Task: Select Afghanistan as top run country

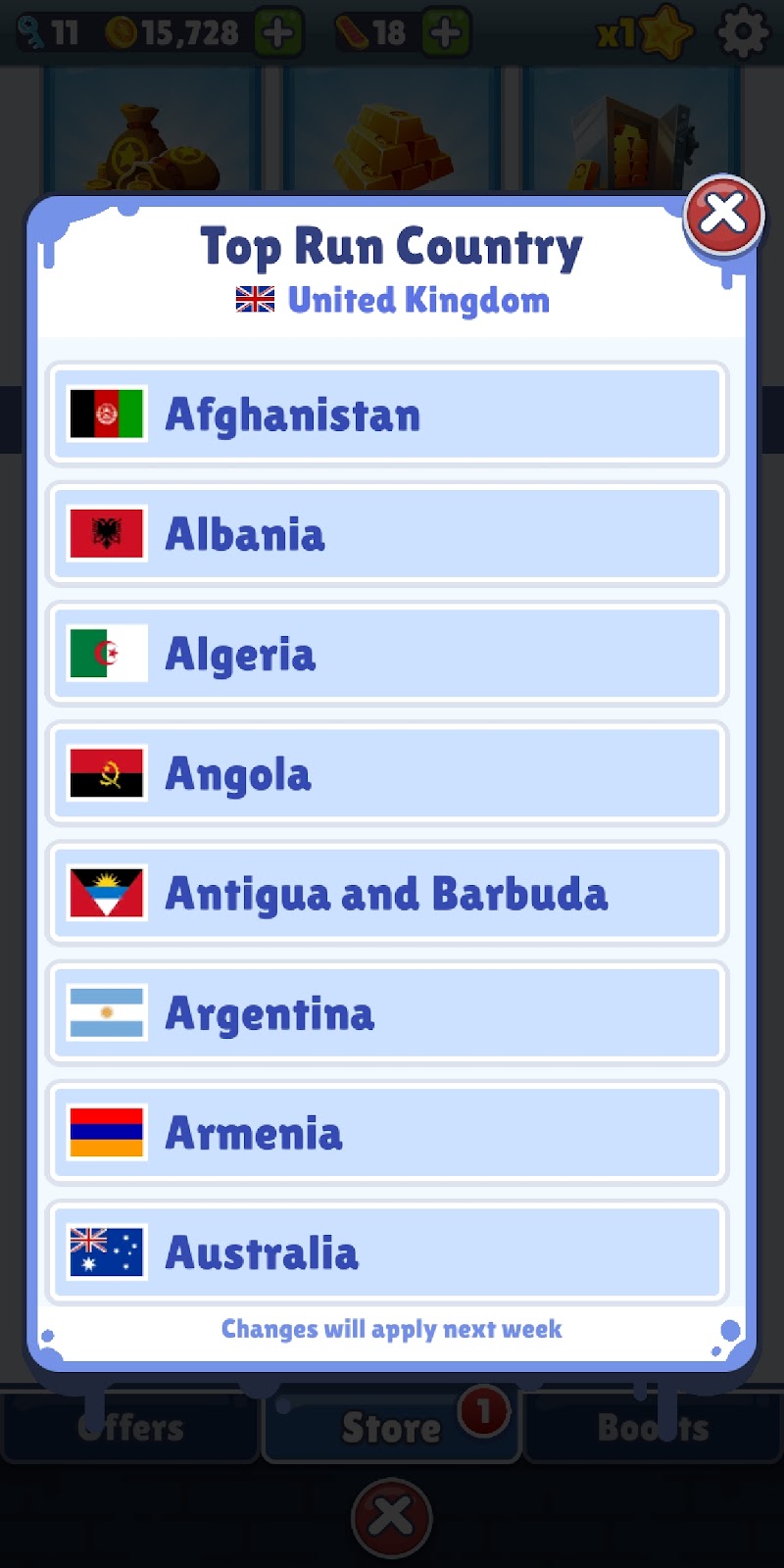Action: [387, 415]
